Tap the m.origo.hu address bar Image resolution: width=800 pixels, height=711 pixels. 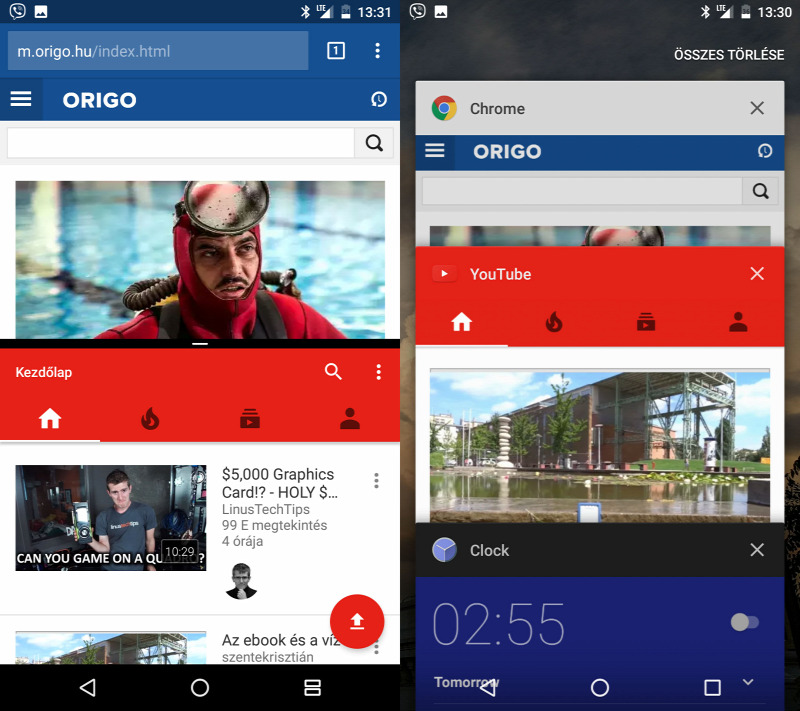(158, 51)
